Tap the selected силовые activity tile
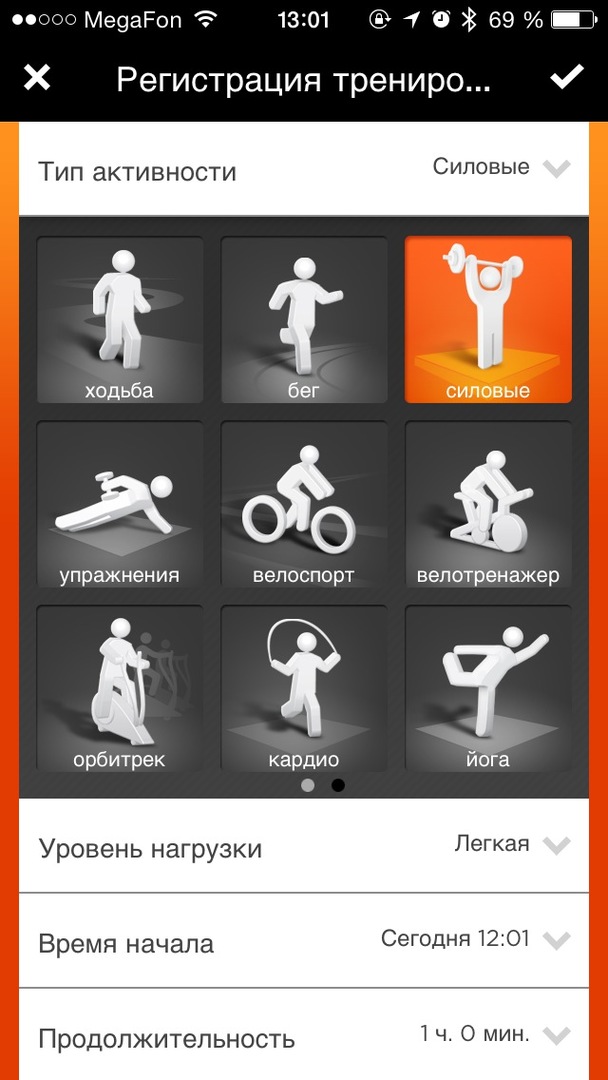This screenshot has height=1080, width=608. click(x=488, y=320)
